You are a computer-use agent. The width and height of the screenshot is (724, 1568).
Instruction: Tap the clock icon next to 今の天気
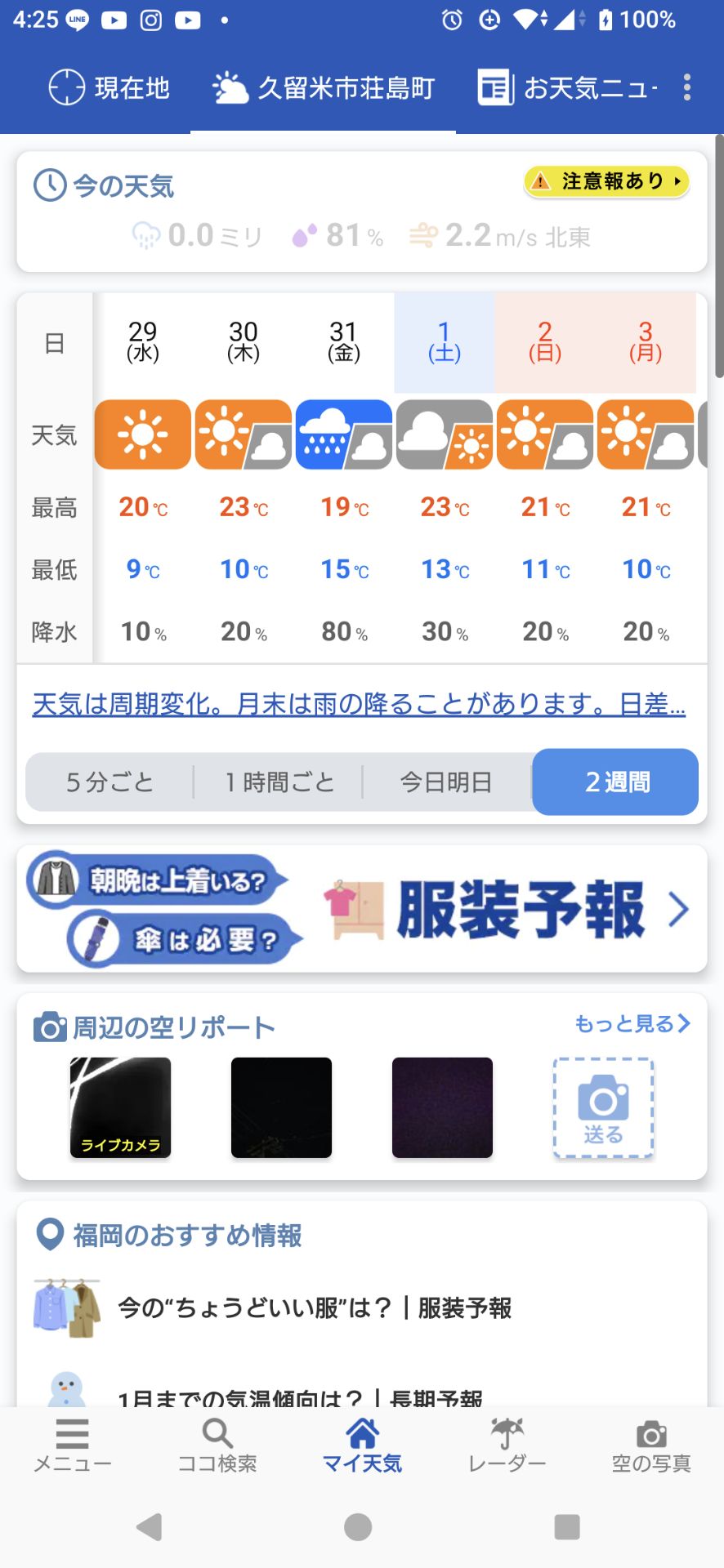(x=48, y=185)
